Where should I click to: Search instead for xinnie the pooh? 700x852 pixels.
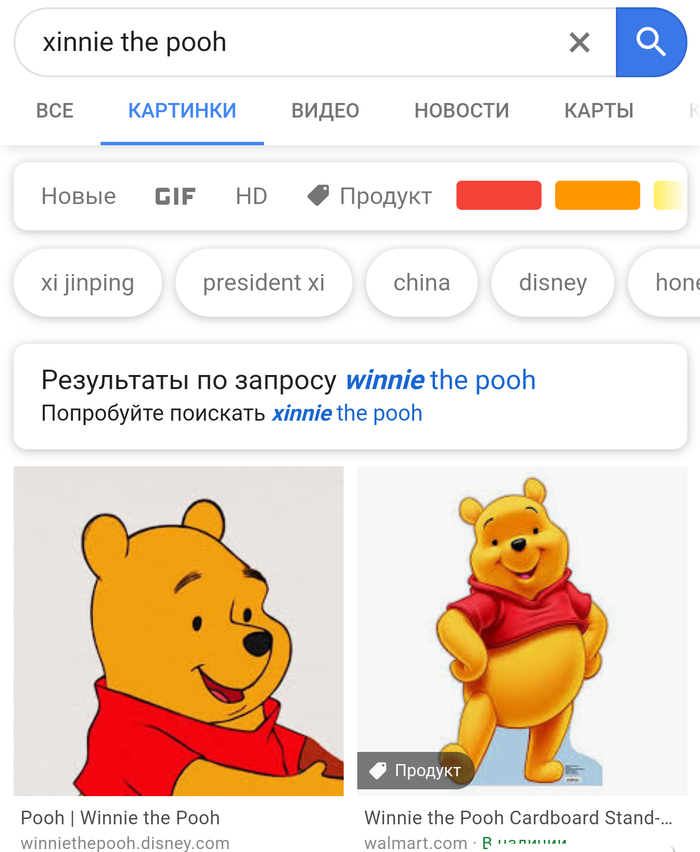tap(347, 413)
